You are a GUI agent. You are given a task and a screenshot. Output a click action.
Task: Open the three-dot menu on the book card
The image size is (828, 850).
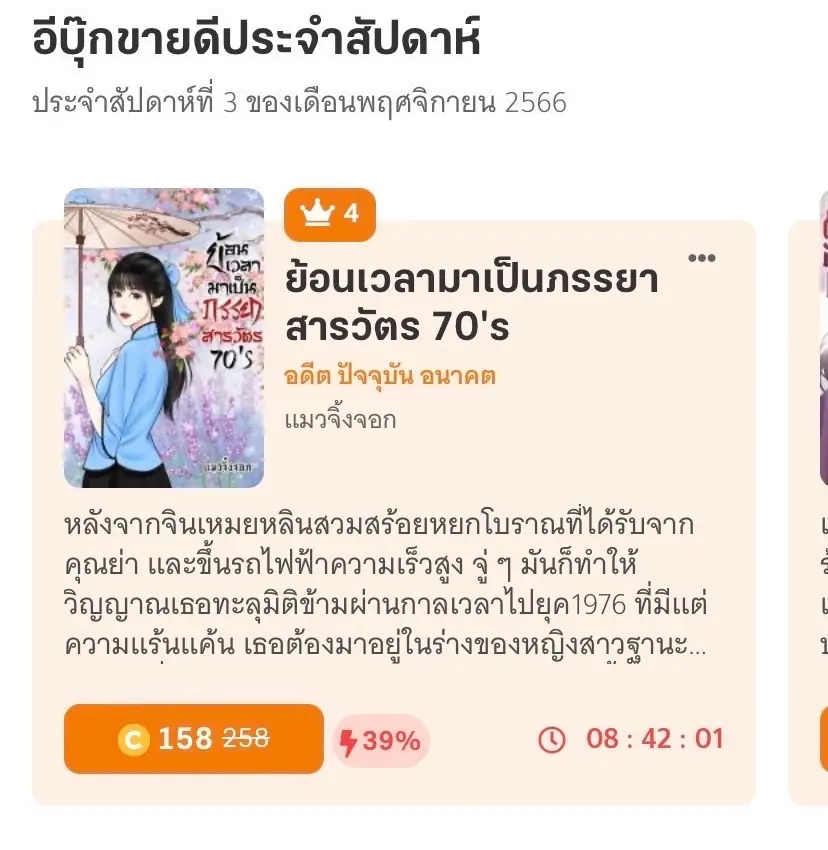702,258
